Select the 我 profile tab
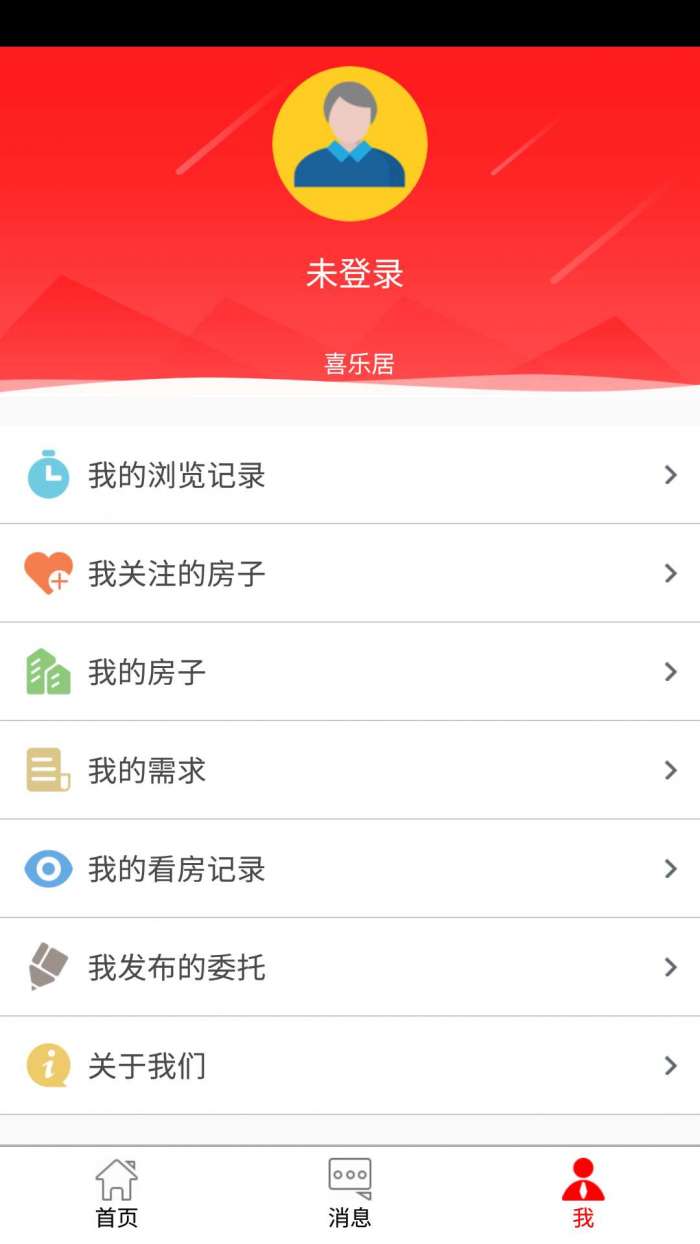Screen dimensions: 700x1244 pyautogui.click(x=583, y=1193)
